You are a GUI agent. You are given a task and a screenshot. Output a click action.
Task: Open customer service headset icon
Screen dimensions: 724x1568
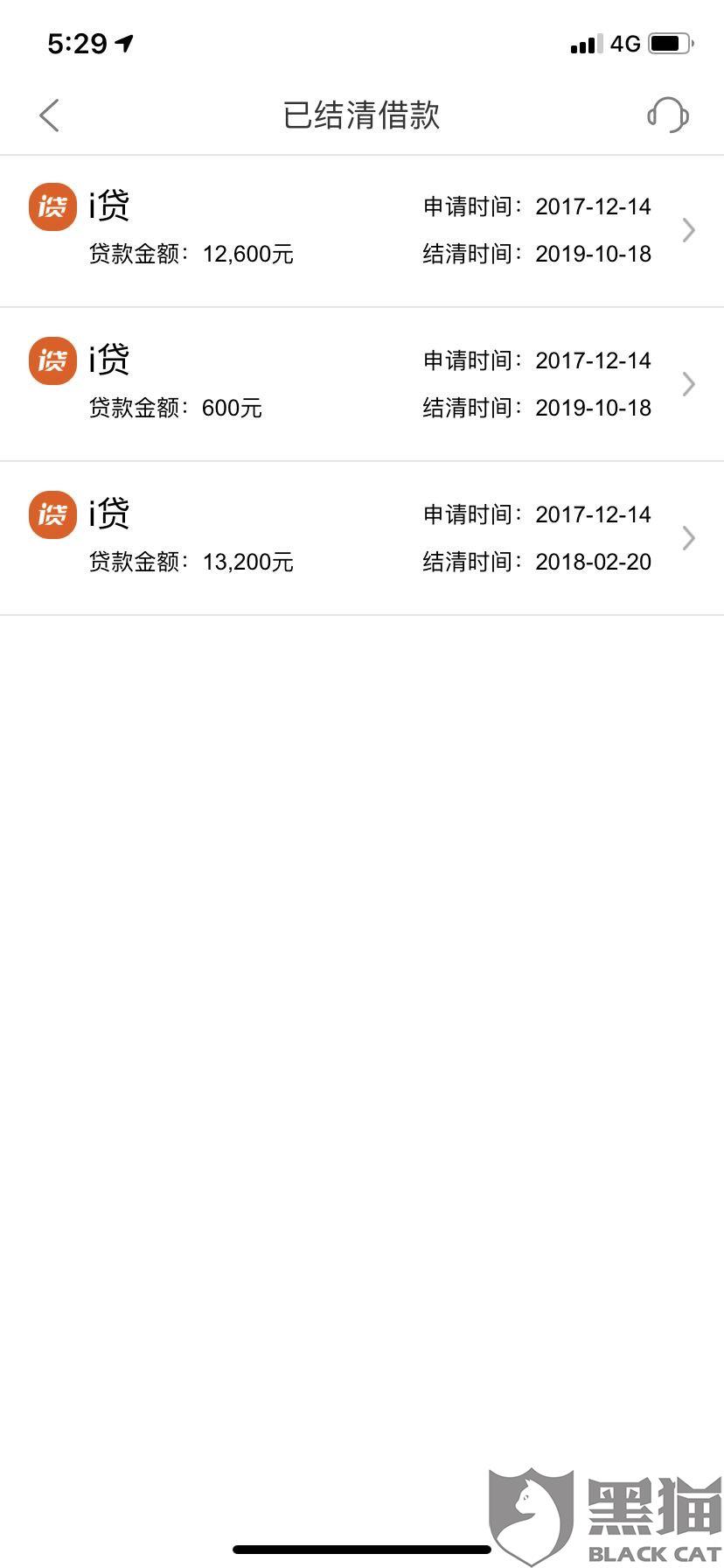tap(668, 115)
